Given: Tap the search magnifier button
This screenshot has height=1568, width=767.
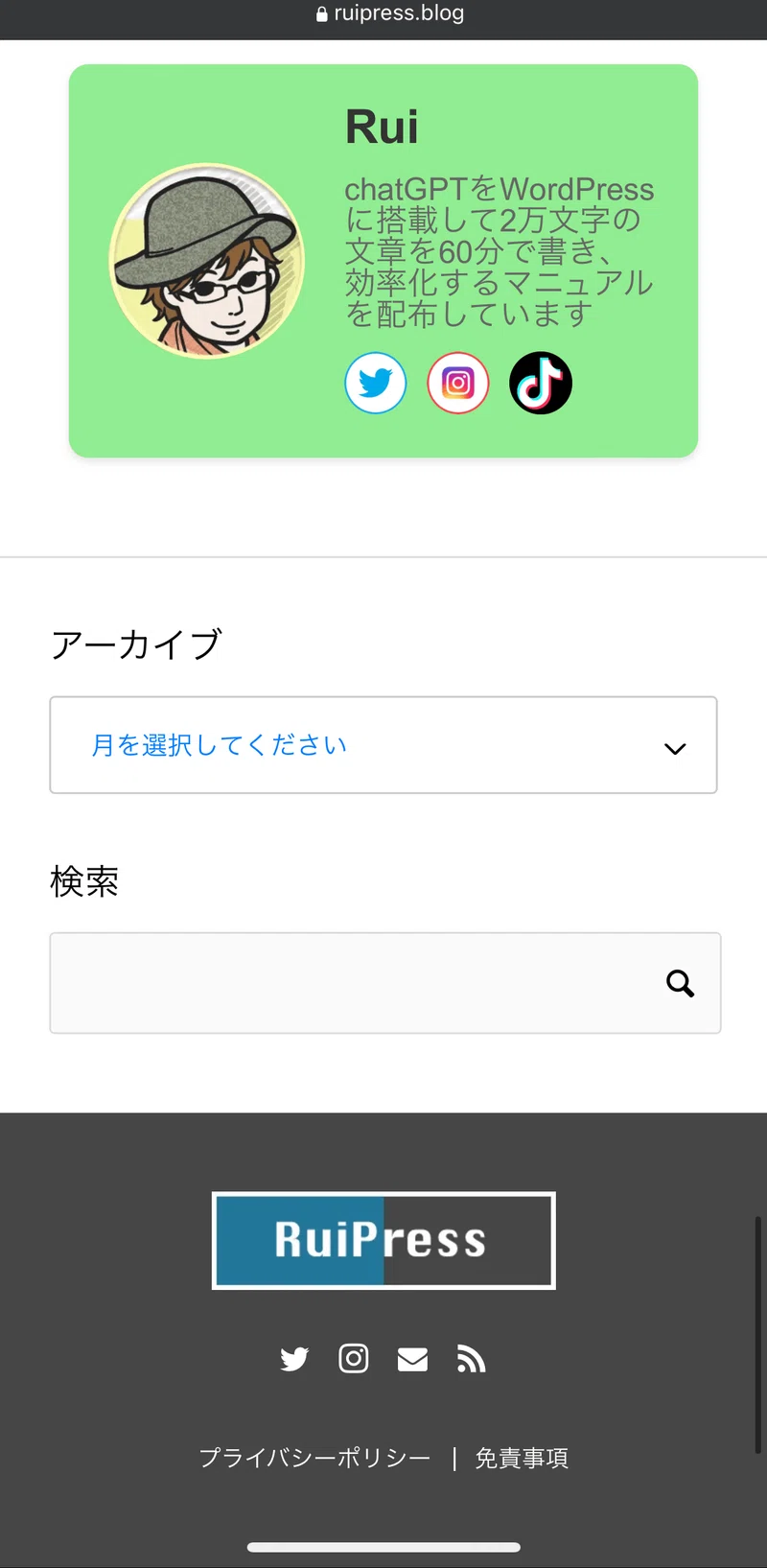Looking at the screenshot, I should tap(681, 983).
